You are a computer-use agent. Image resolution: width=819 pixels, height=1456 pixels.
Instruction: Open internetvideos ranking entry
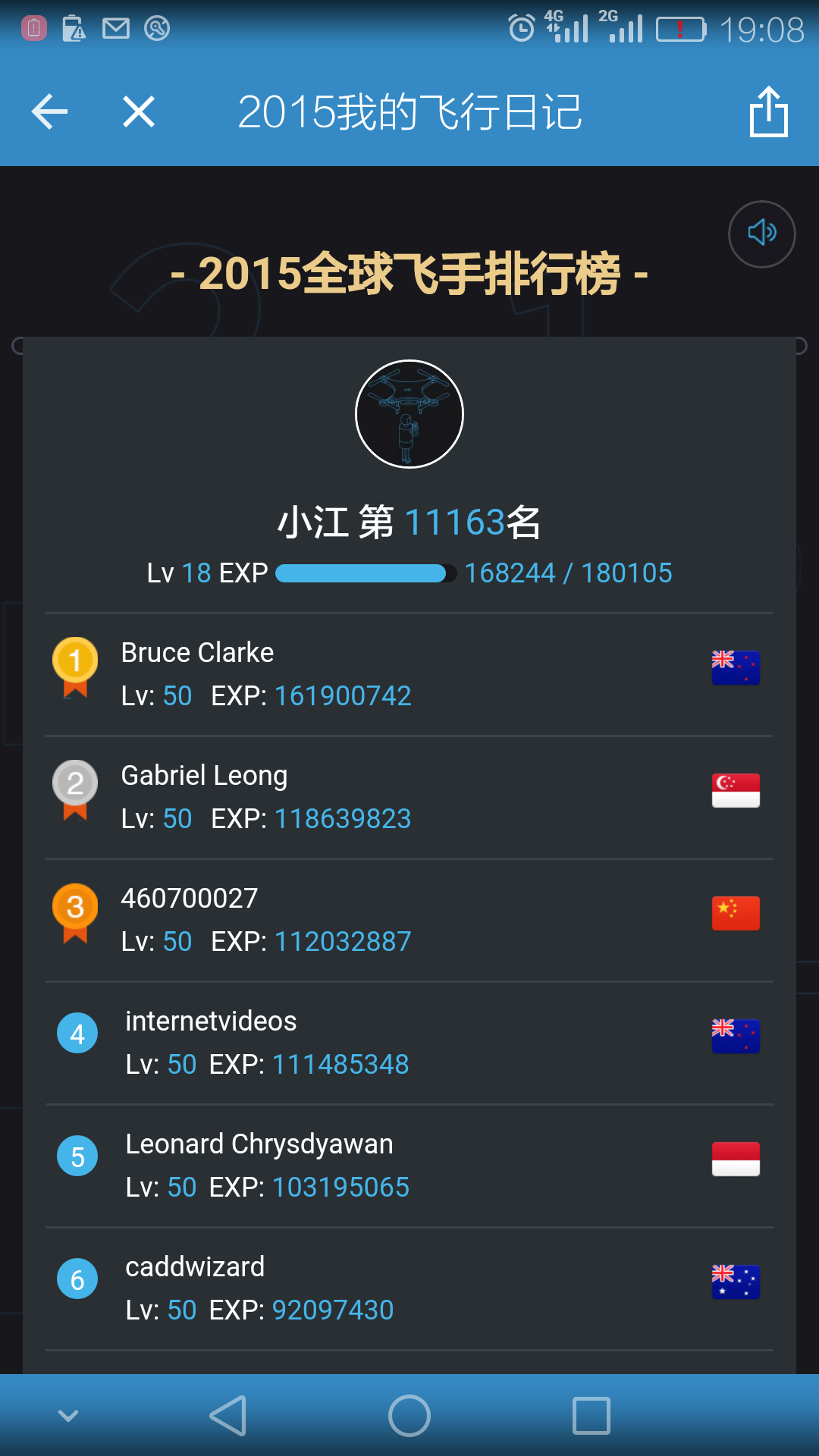(409, 1043)
